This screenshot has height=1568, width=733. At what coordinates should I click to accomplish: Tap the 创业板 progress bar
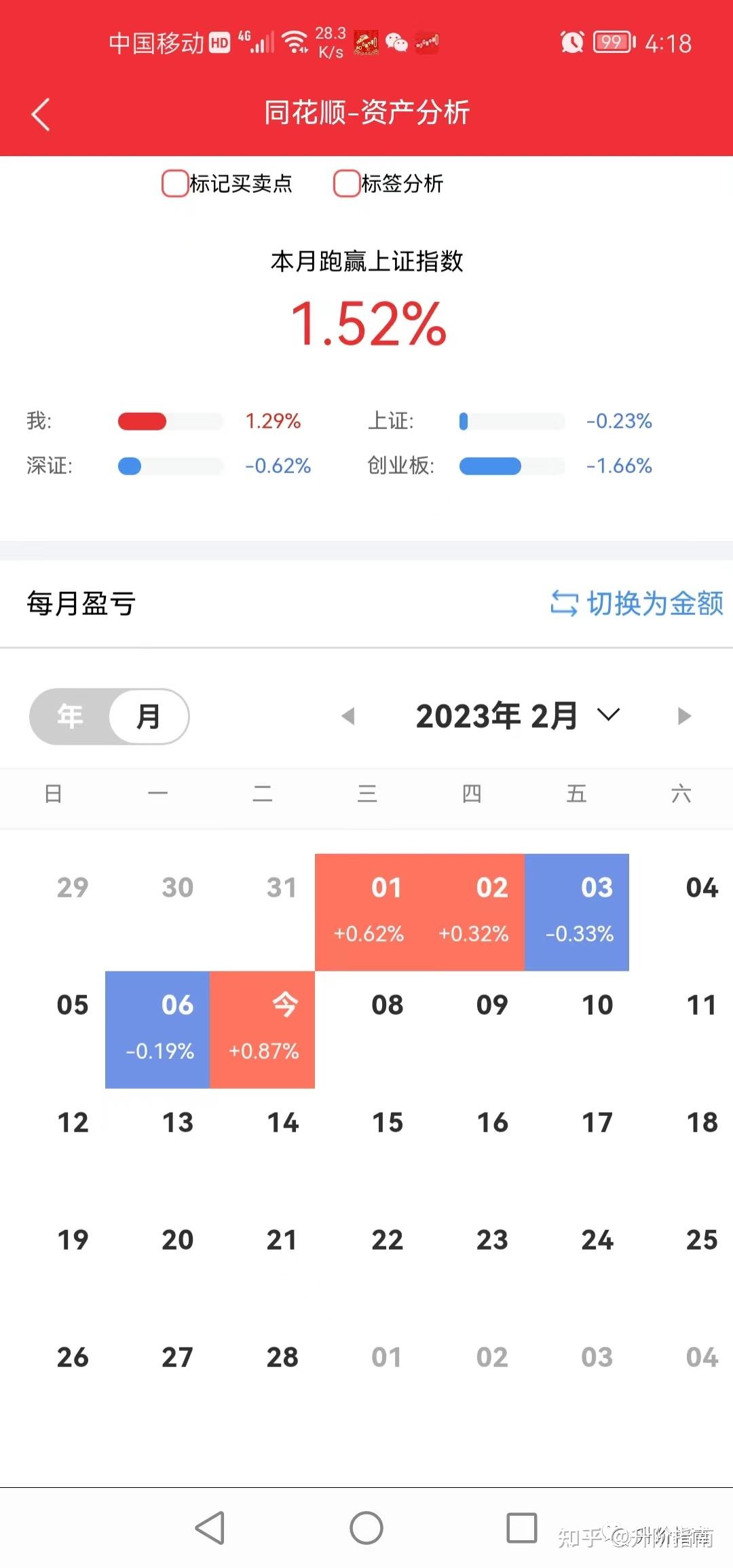(x=511, y=466)
